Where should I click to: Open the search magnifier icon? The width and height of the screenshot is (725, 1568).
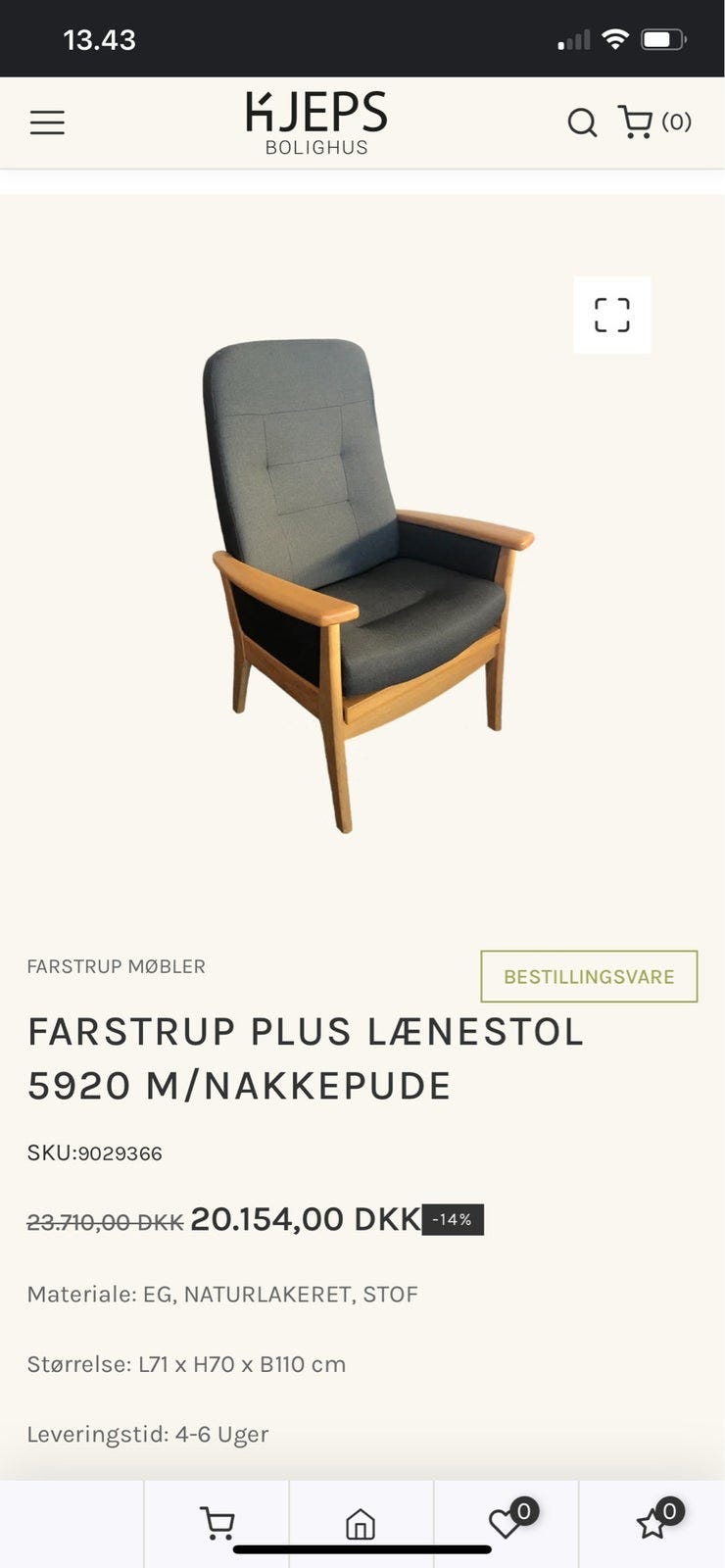(582, 123)
